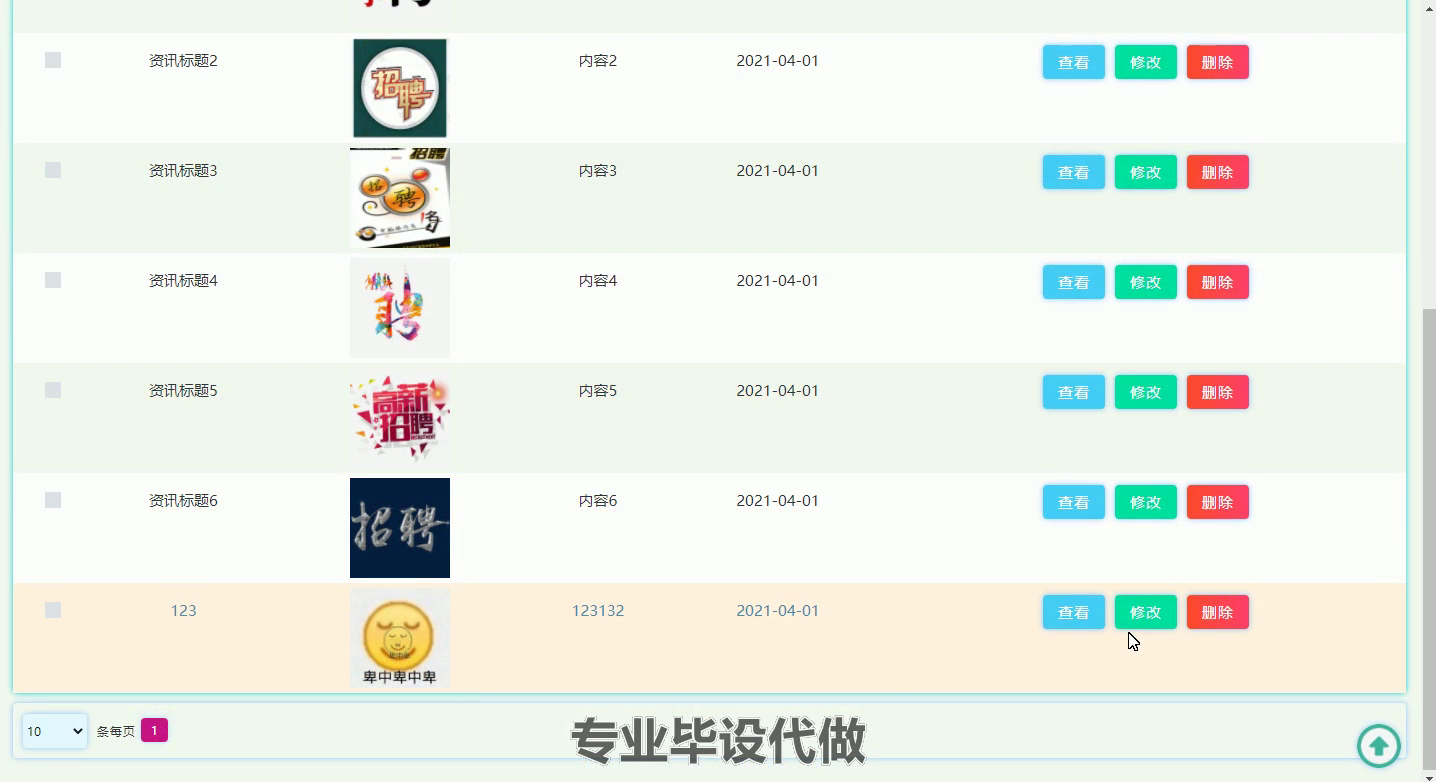Tap 删除 for 资讯标题4

(x=1217, y=282)
